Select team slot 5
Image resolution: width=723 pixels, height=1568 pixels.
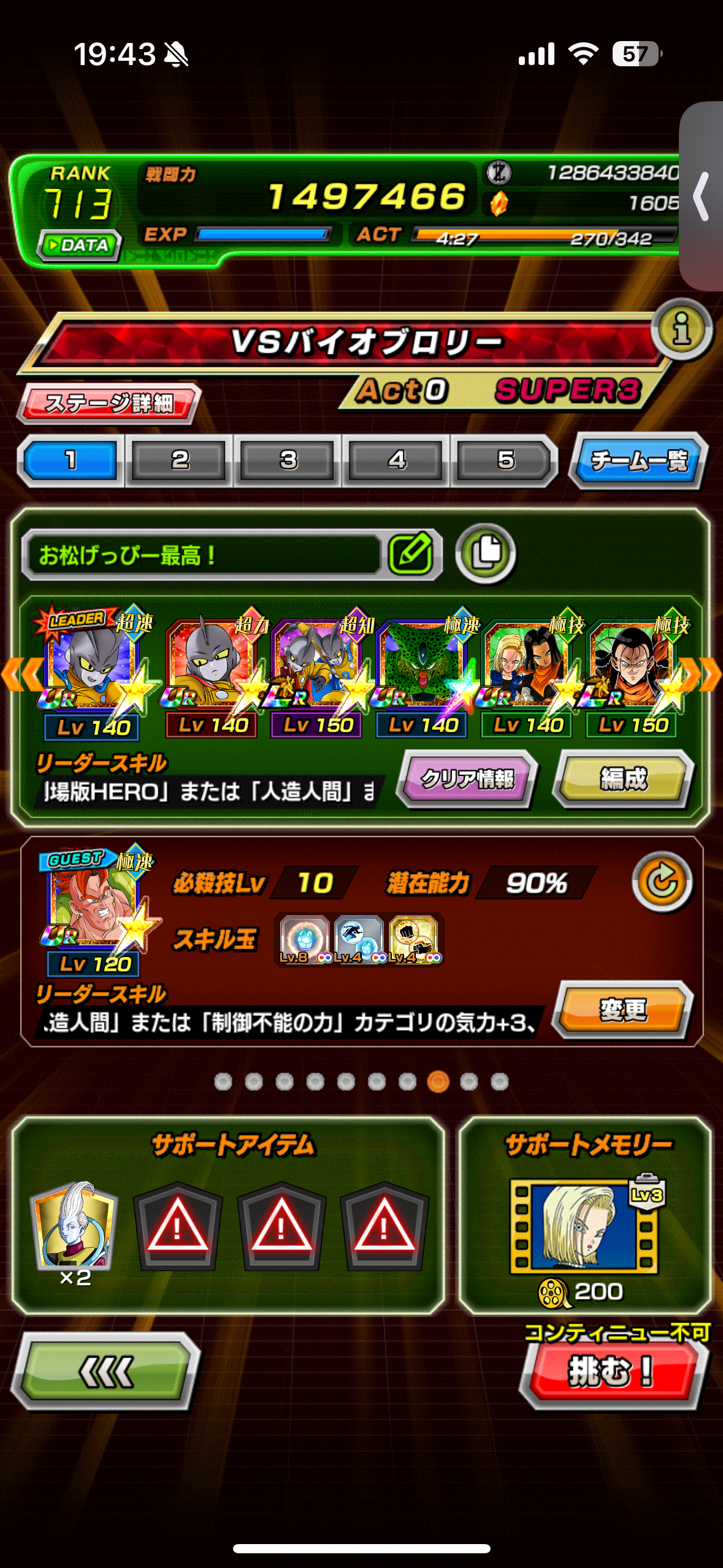[x=505, y=460]
